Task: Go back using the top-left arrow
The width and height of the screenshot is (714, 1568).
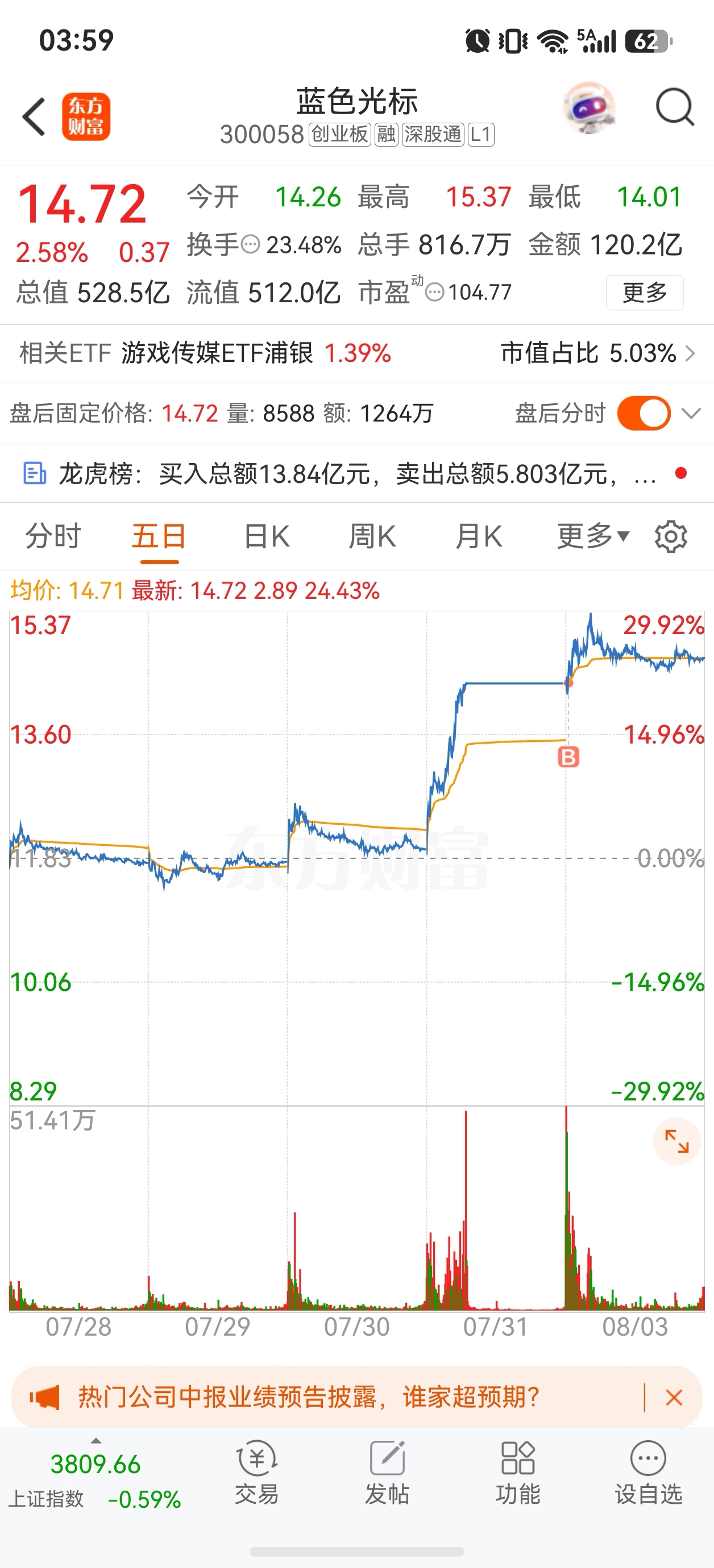Action: pos(34,116)
